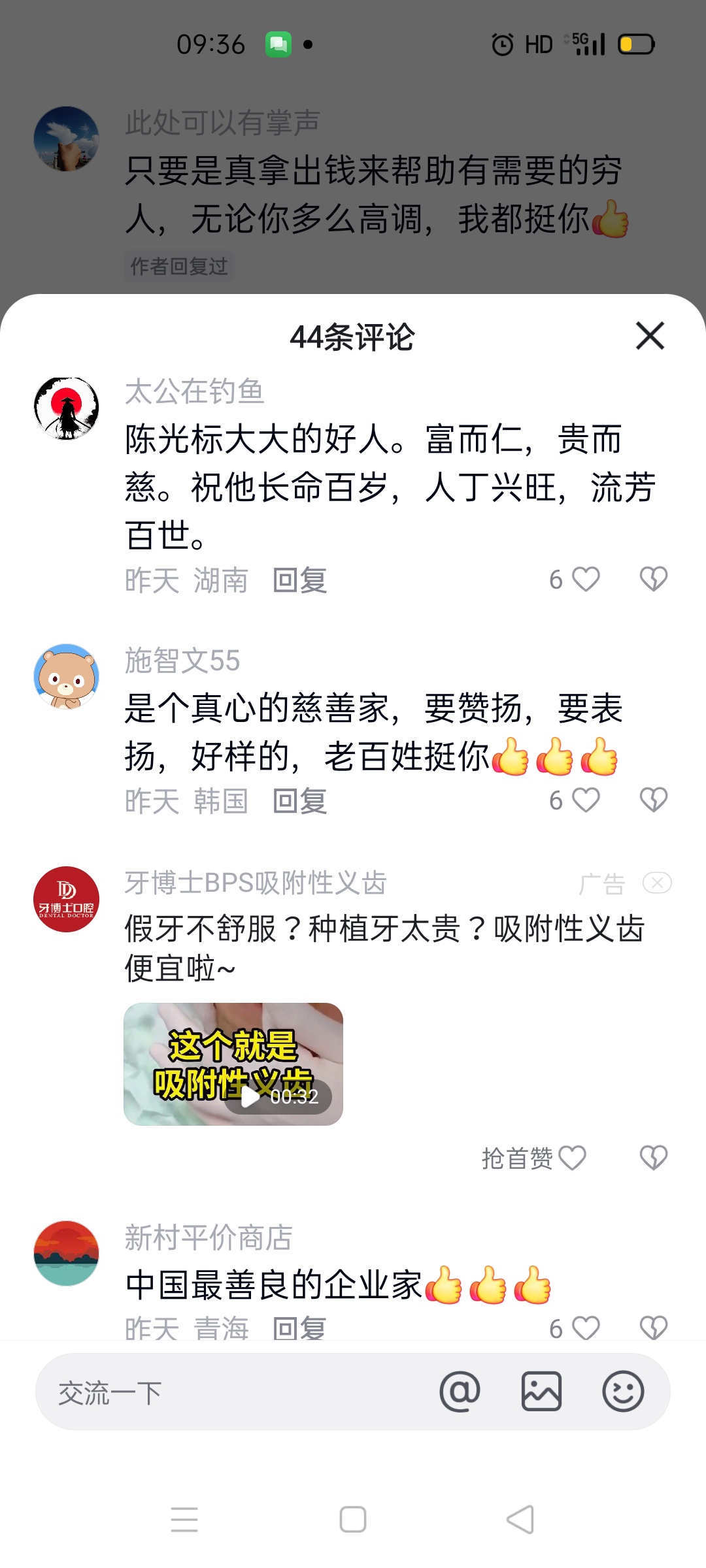Focus the 交流一下 comment box
The height and width of the screenshot is (1568, 706).
(x=229, y=1392)
